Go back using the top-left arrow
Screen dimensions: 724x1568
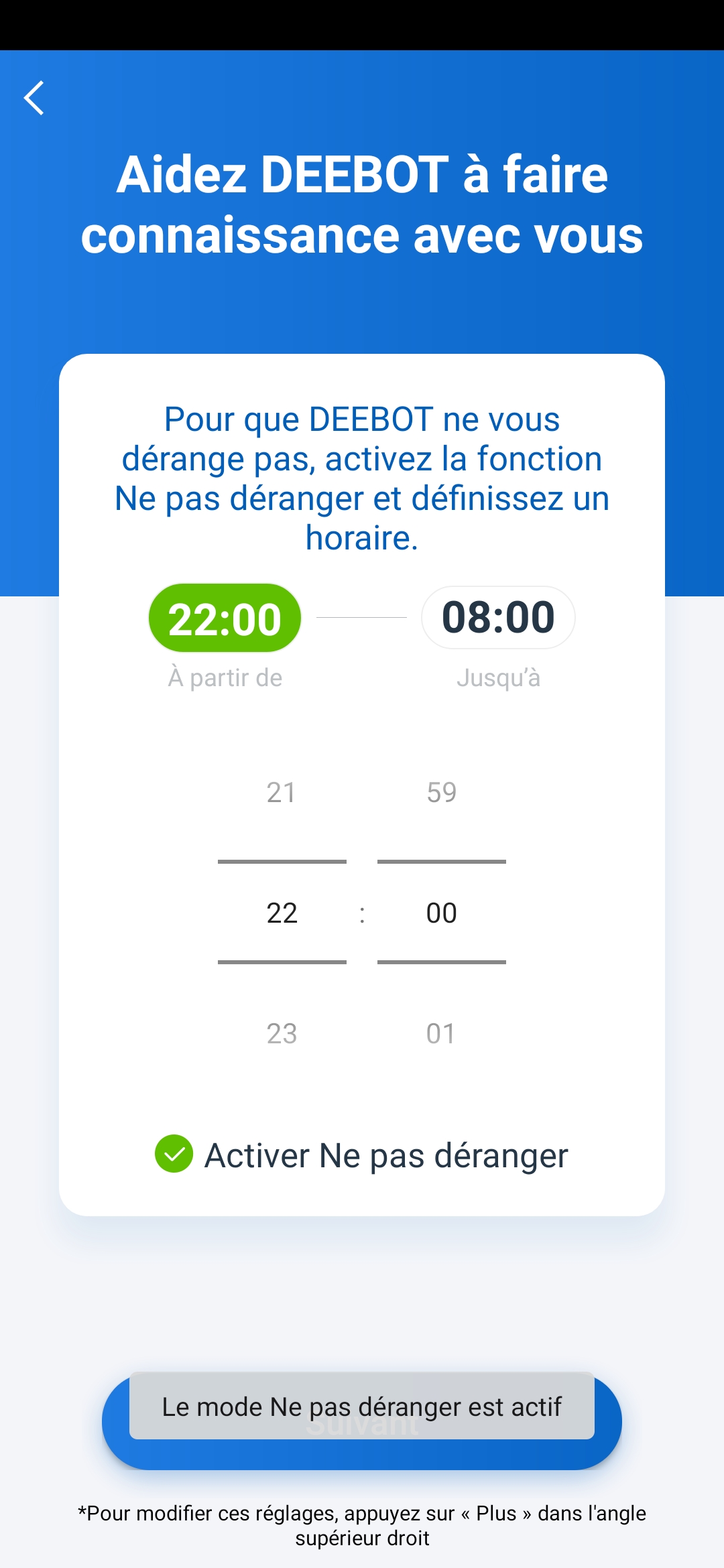[x=34, y=99]
